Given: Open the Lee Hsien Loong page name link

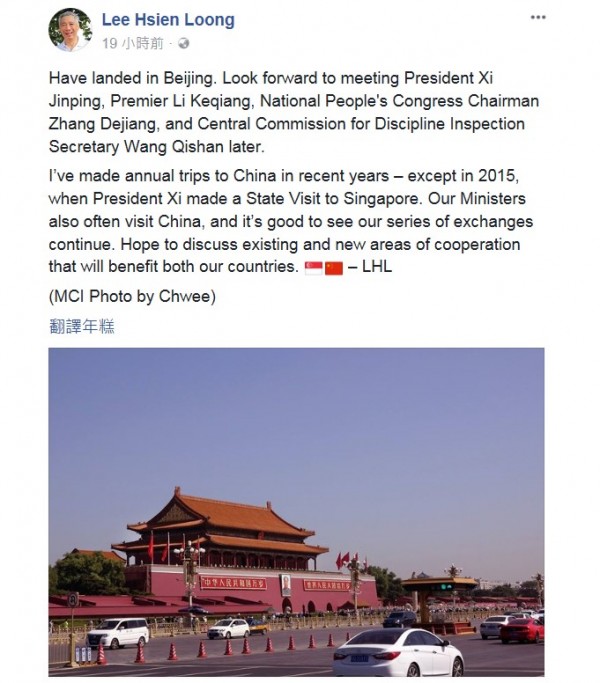Looking at the screenshot, I should (x=167, y=19).
